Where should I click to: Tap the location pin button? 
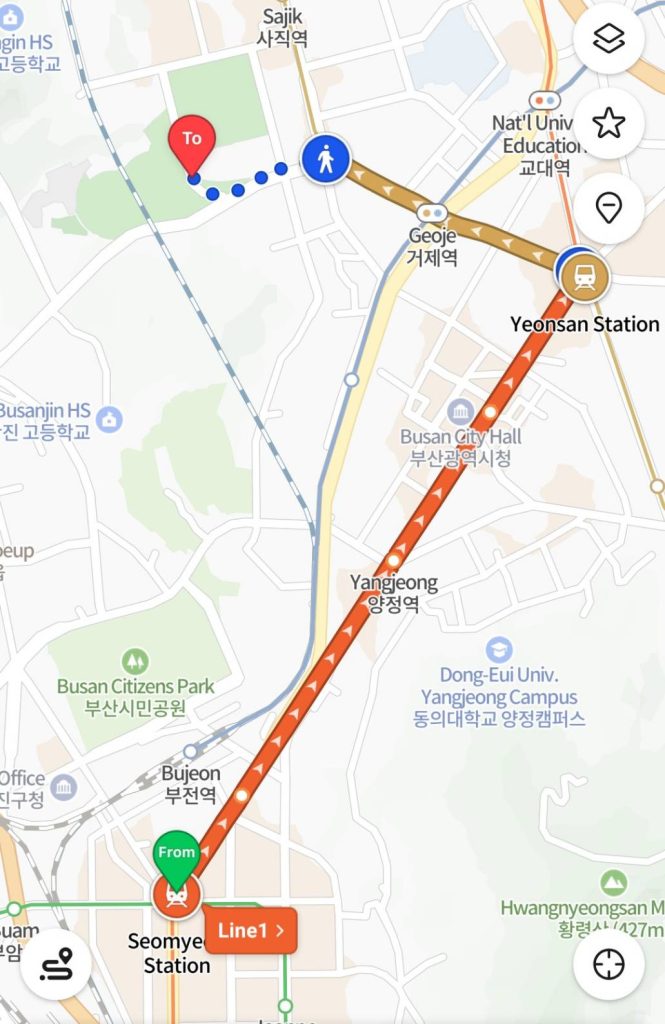[608, 208]
